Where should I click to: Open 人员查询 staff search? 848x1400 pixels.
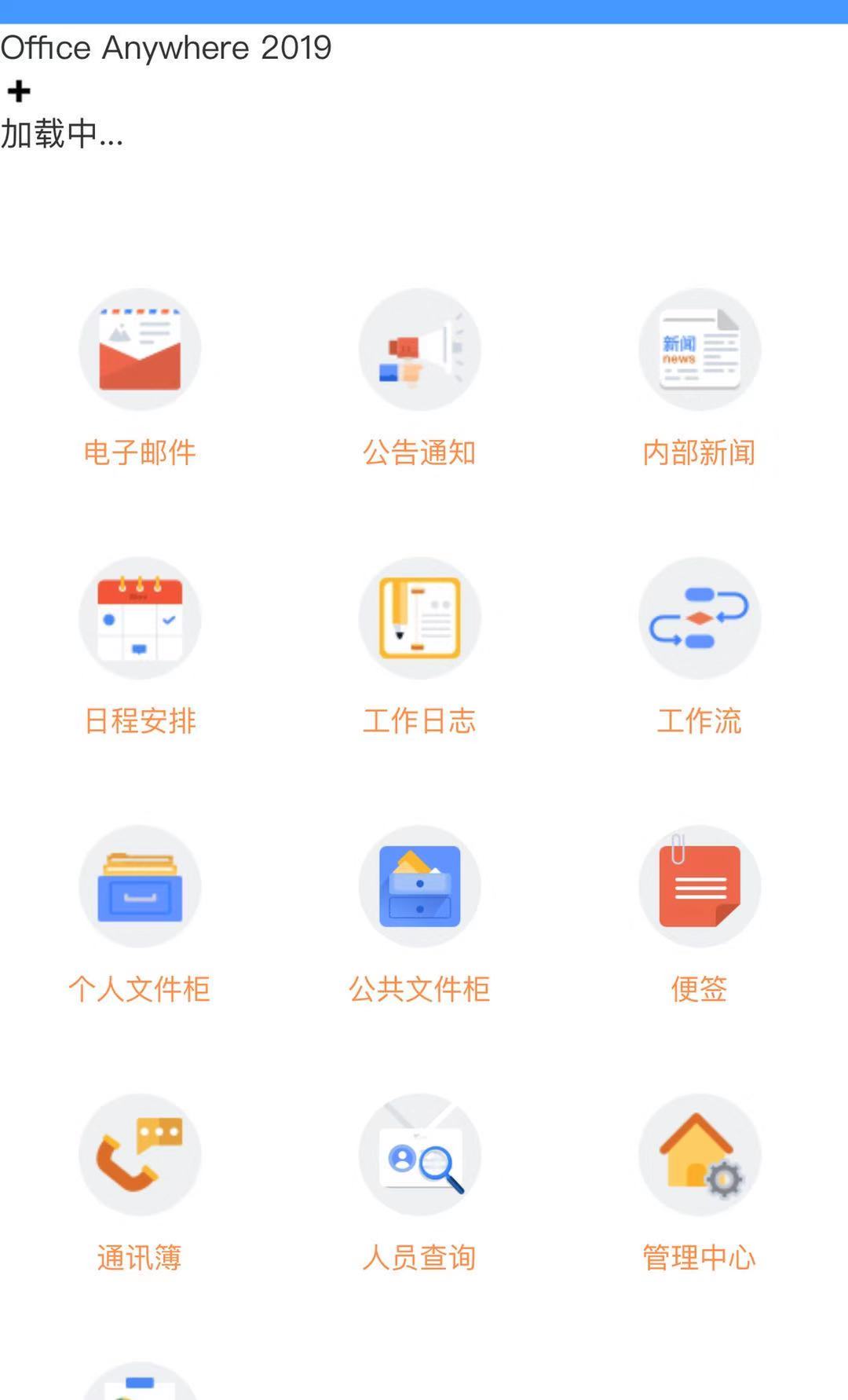click(x=419, y=1155)
